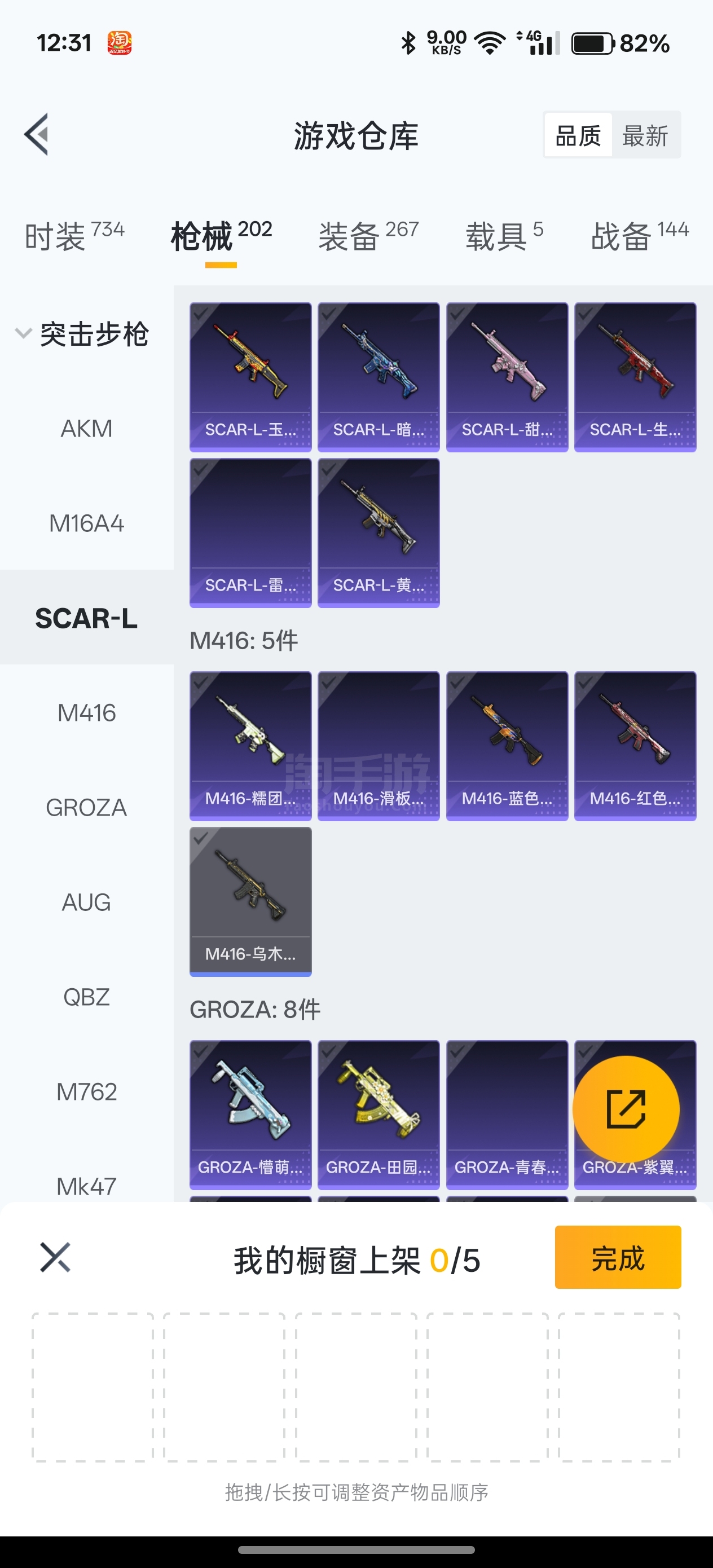Select M16A4 in the weapon list

[86, 523]
